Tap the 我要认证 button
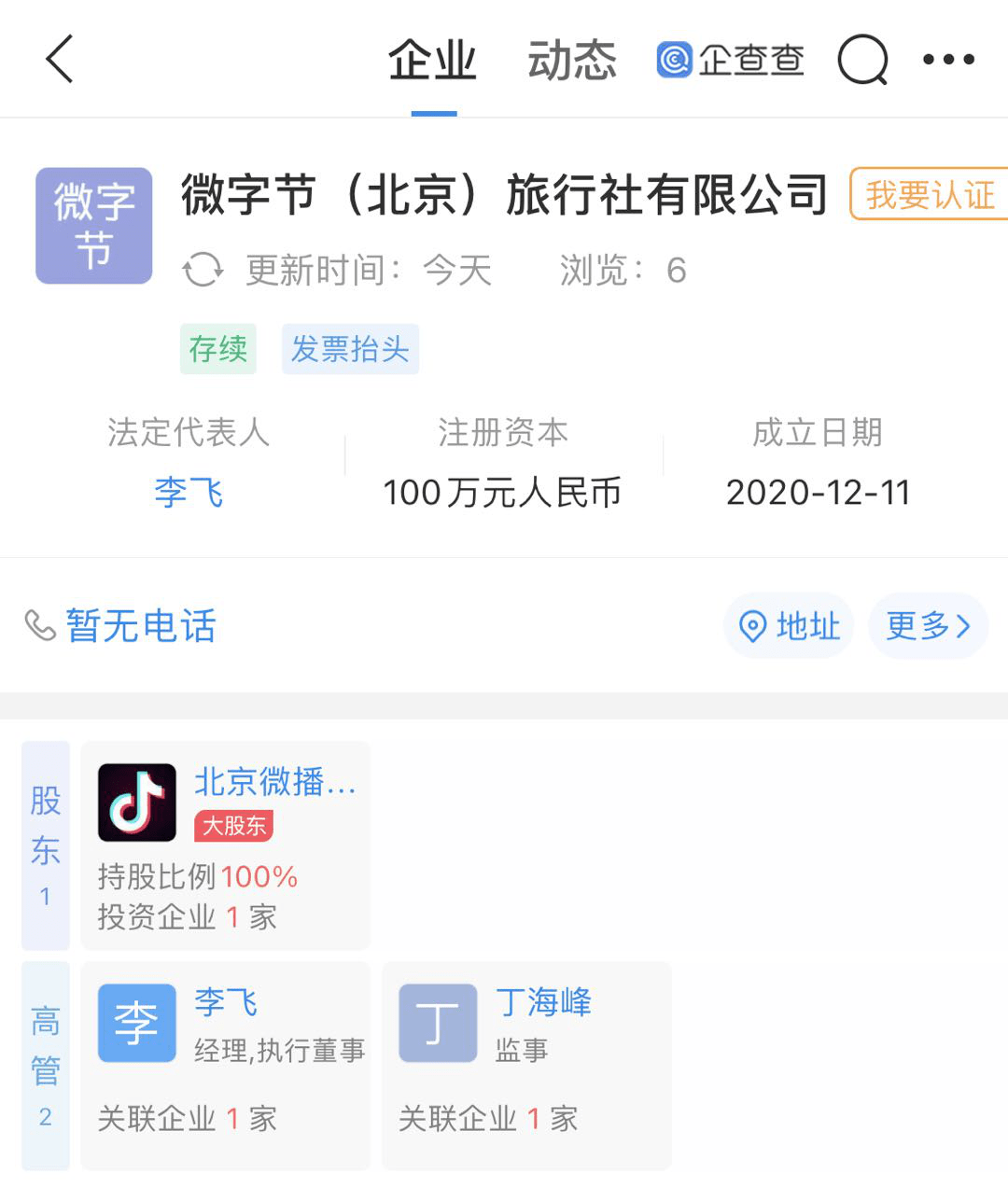 pos(930,195)
